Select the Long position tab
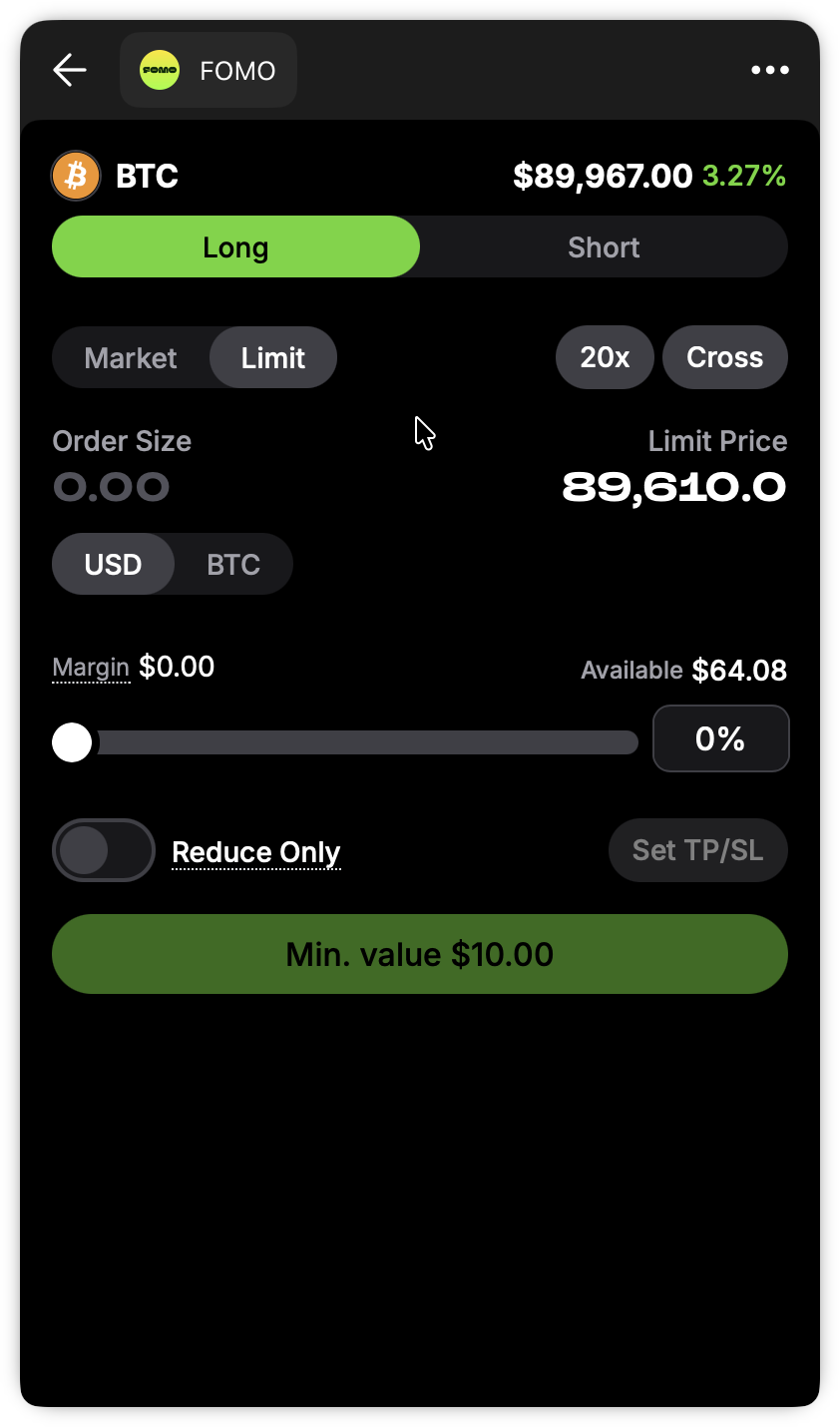Viewport: 840px width, 1427px height. click(x=235, y=247)
